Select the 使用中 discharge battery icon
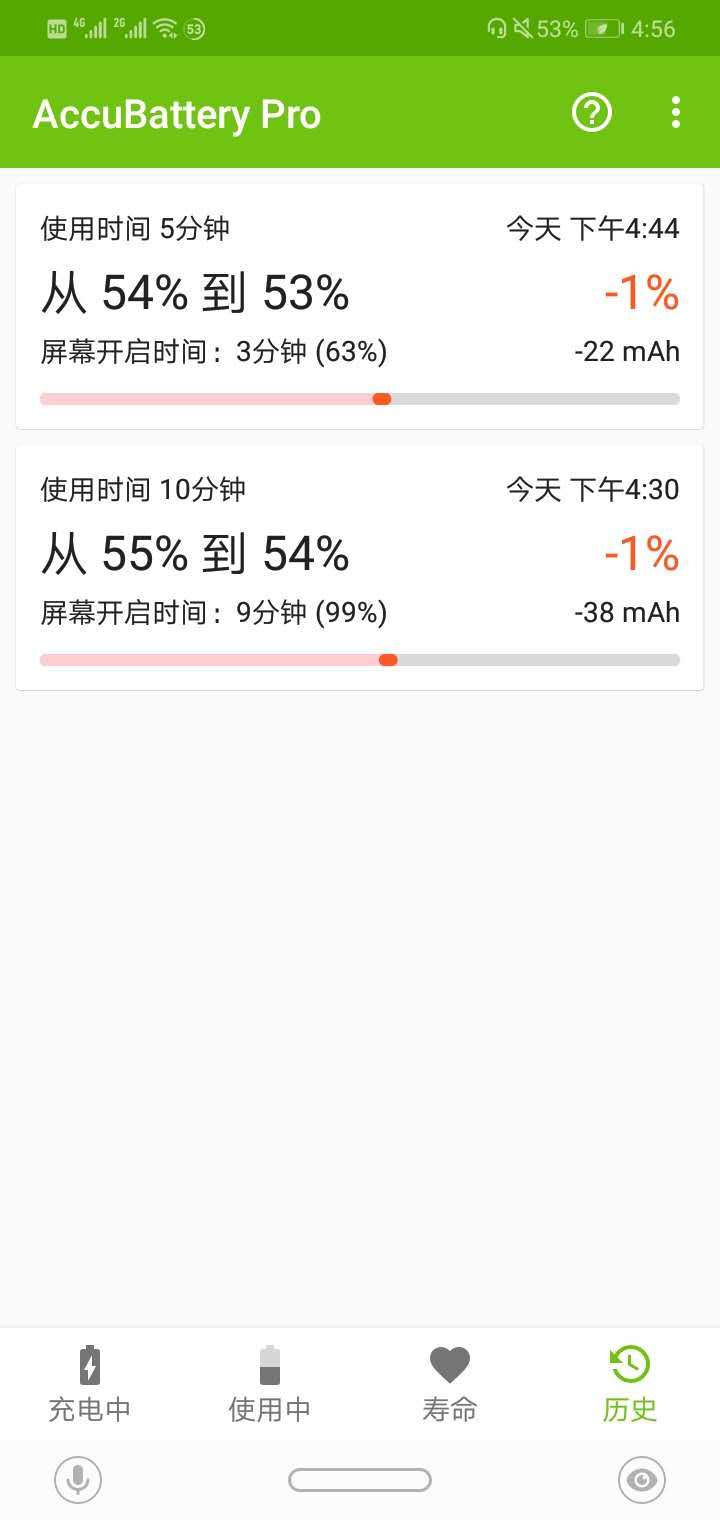Viewport: 720px width, 1520px height. 269,1365
